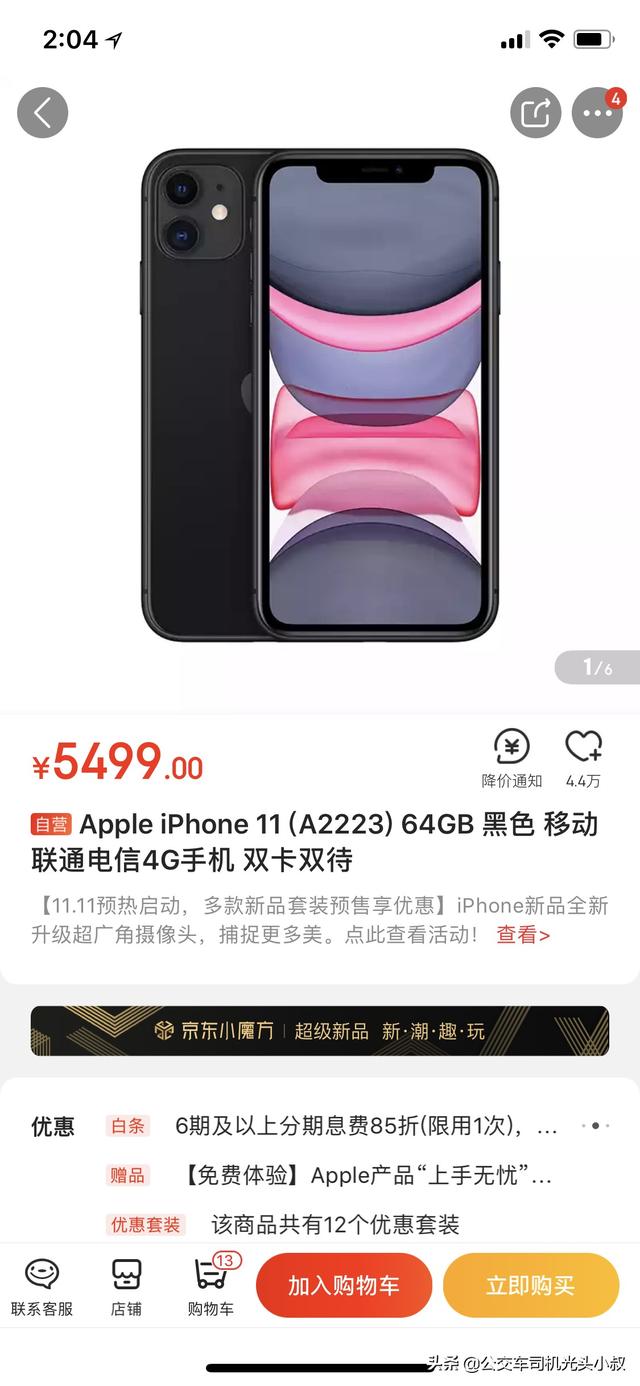Open the 查看> activity link
The image size is (640, 1386).
pos(523,935)
